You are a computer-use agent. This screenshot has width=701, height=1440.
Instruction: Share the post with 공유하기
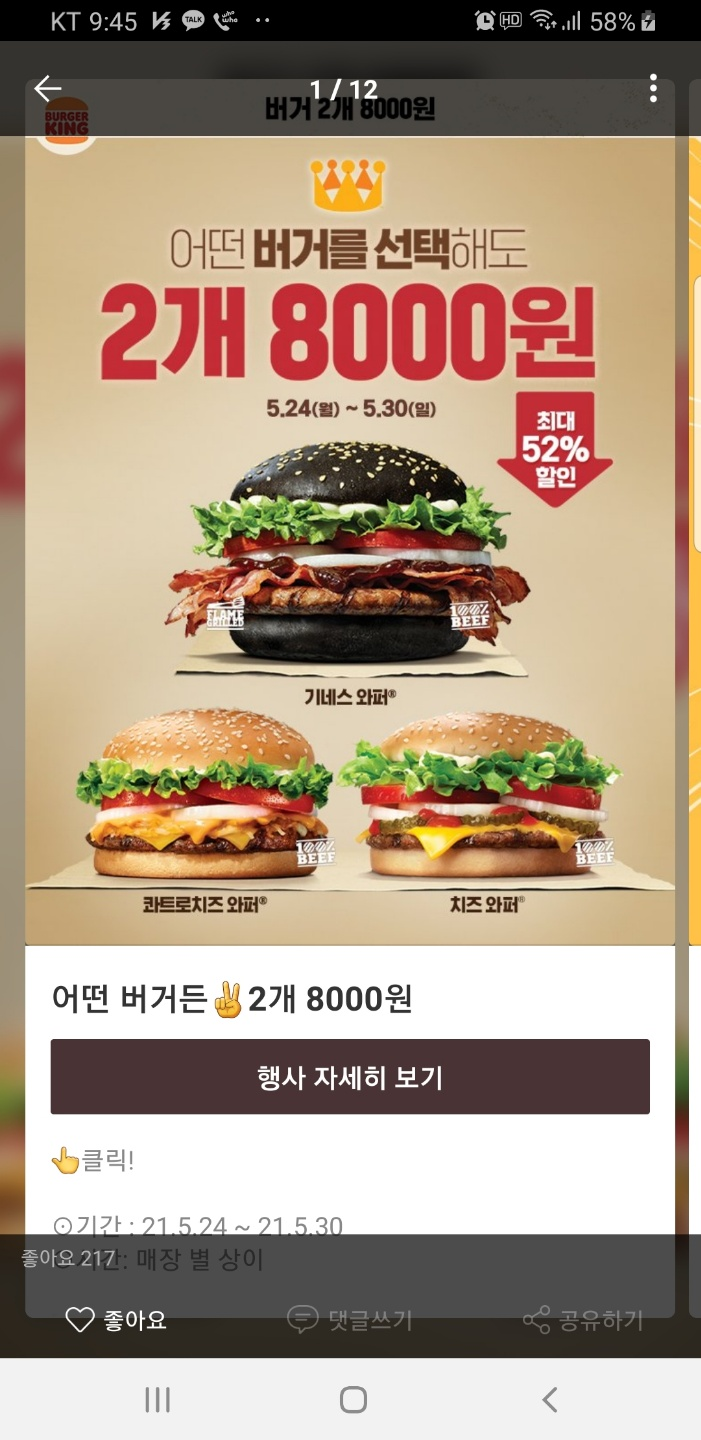point(583,1320)
